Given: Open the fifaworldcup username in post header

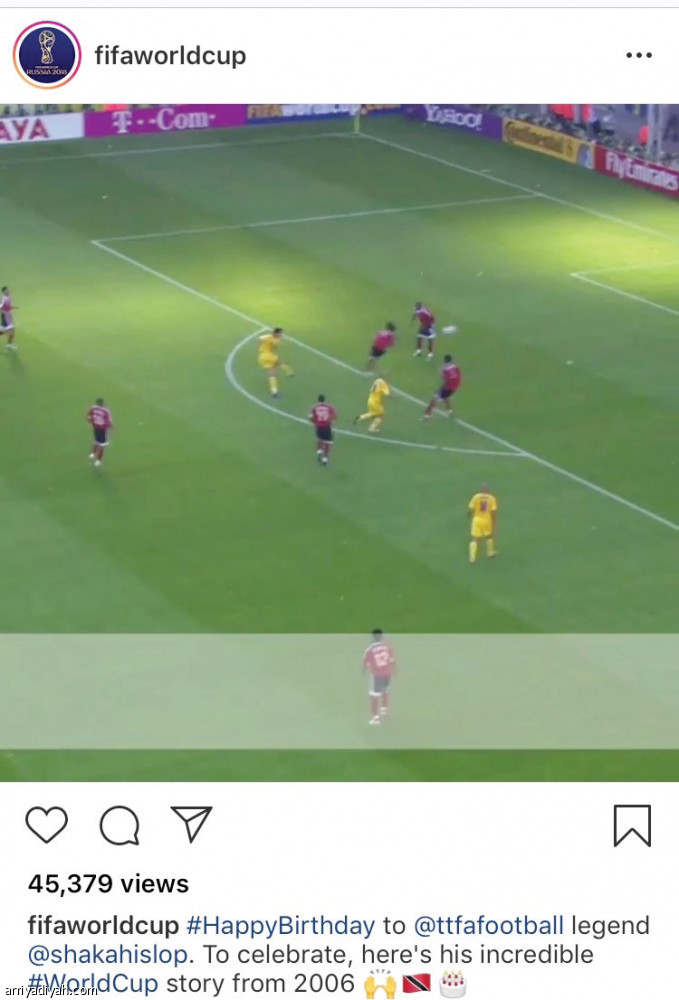Looking at the screenshot, I should pyautogui.click(x=170, y=56).
